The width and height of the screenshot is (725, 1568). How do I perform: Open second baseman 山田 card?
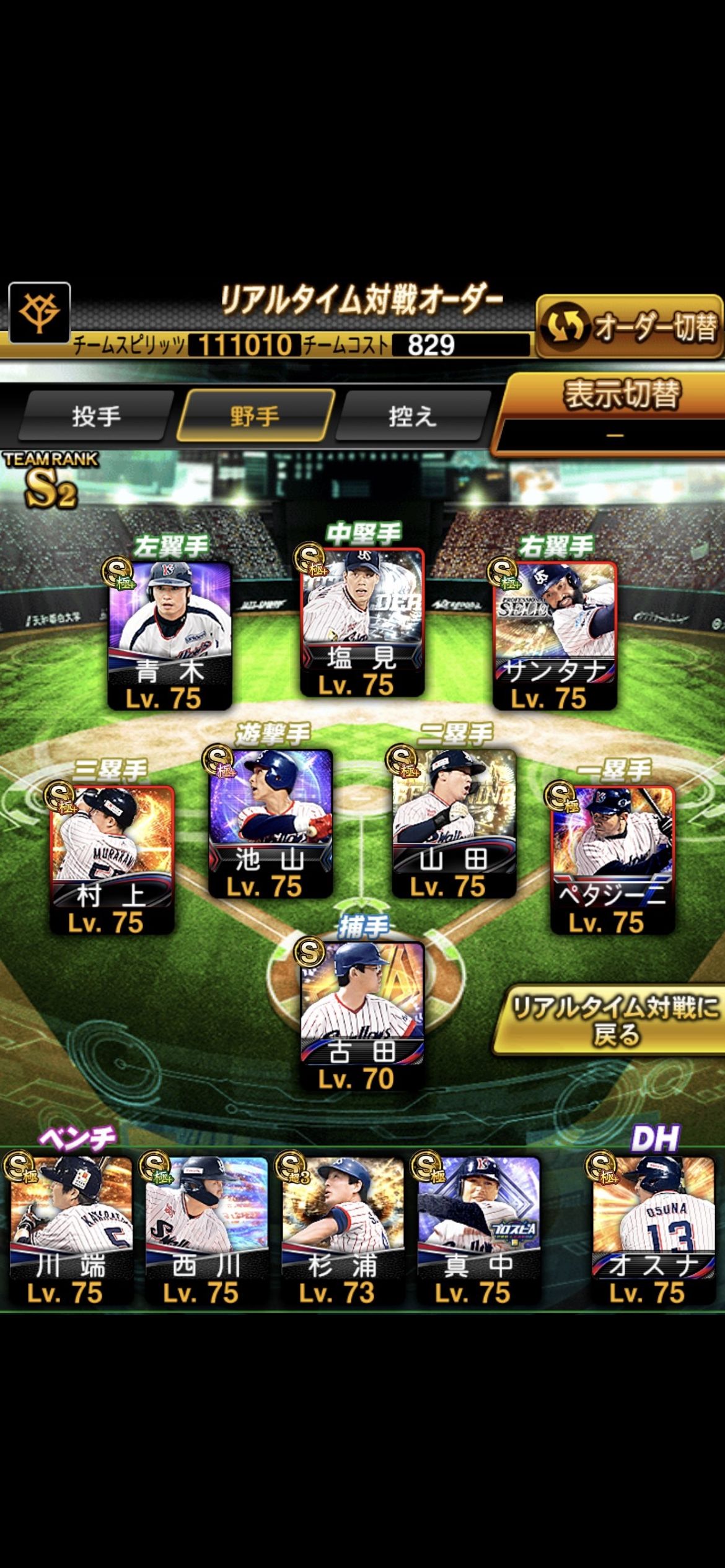[454, 824]
